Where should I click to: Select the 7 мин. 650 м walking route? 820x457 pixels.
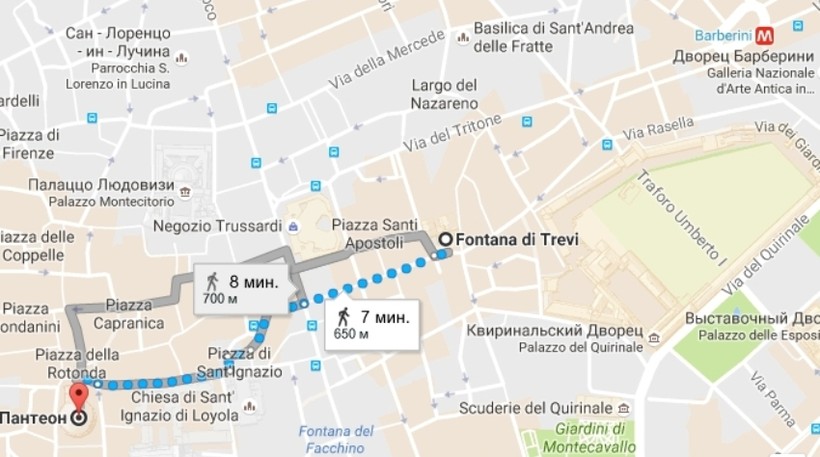tap(372, 324)
